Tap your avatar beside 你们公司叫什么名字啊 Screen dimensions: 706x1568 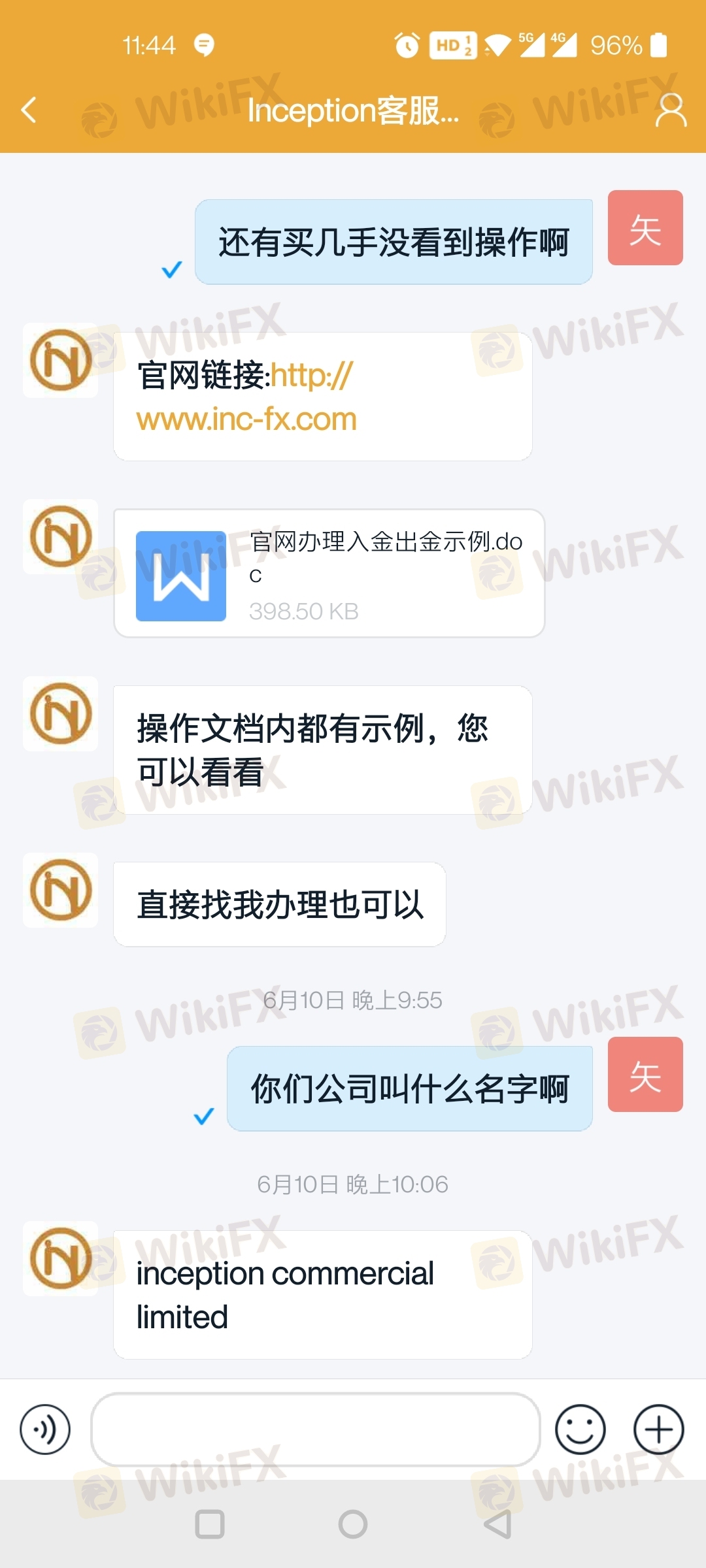click(x=645, y=1074)
